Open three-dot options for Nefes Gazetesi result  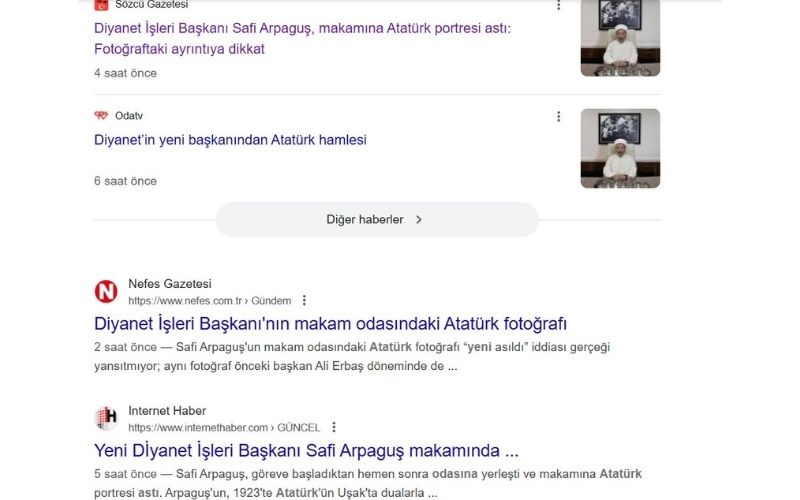coord(304,300)
